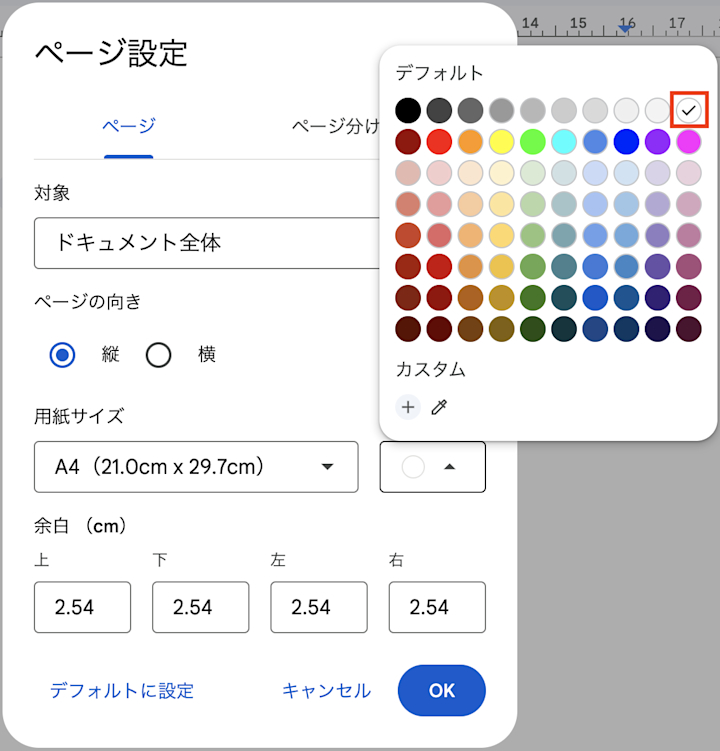Select the yellow color swatch

501,141
